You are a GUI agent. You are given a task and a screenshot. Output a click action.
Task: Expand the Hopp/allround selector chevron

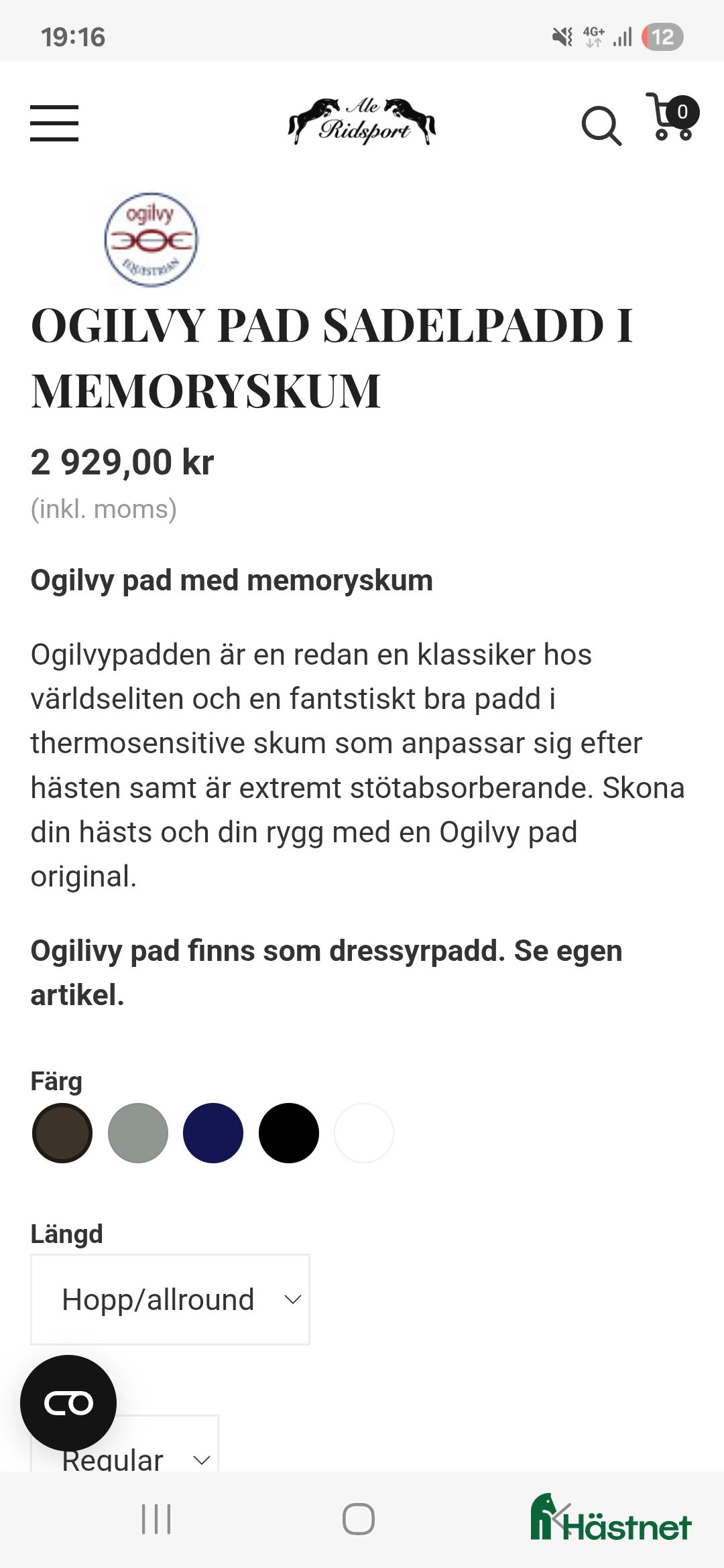pos(292,1299)
